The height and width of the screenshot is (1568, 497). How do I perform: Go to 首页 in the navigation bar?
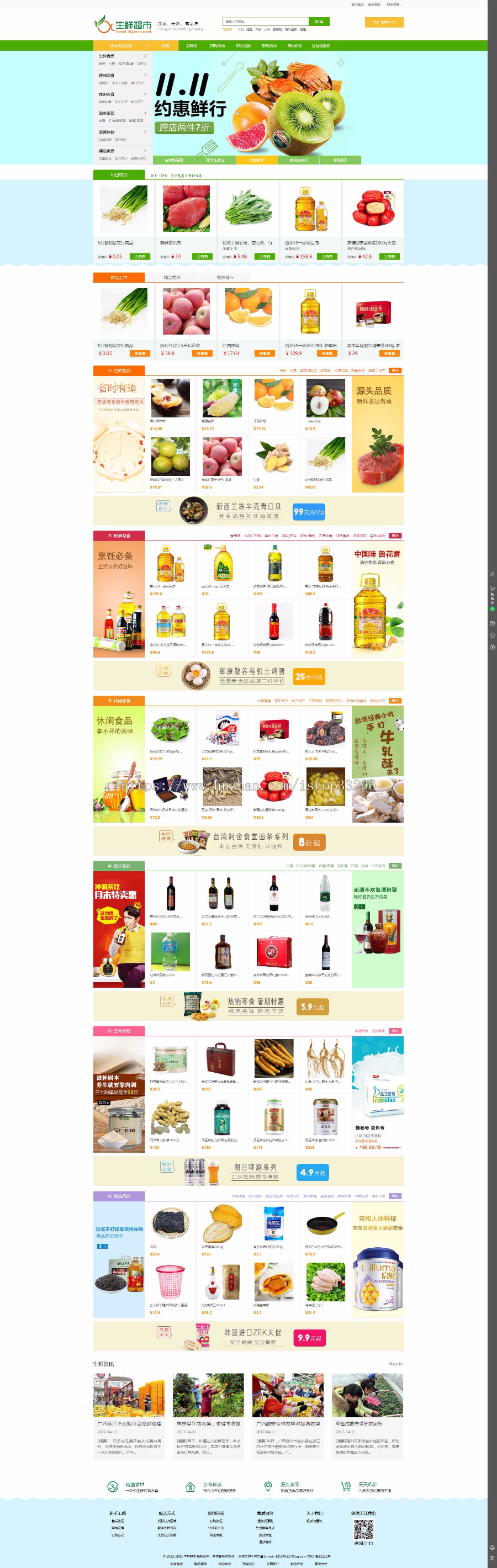coord(165,46)
